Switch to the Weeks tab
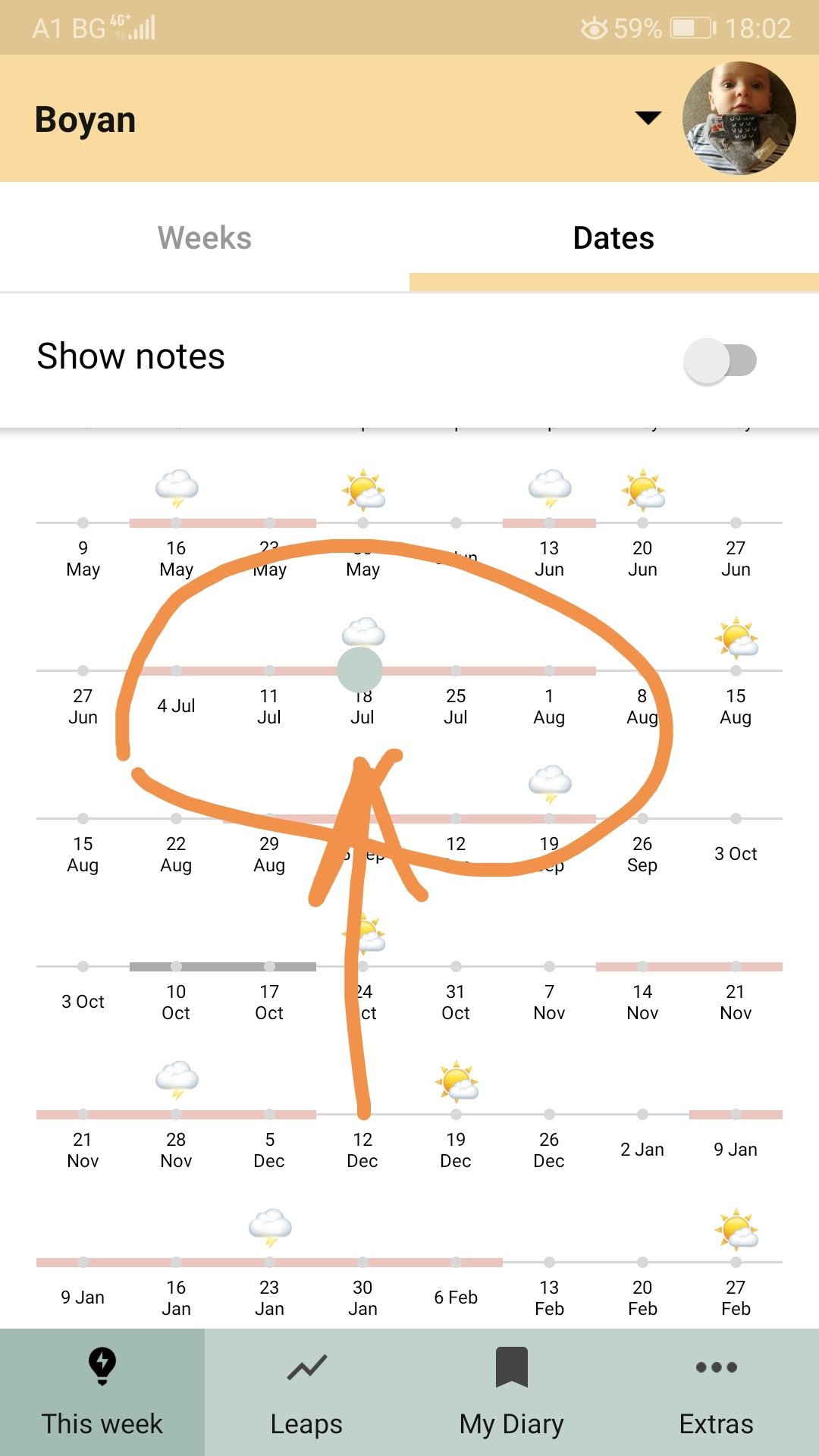The width and height of the screenshot is (819, 1456). coord(205,238)
